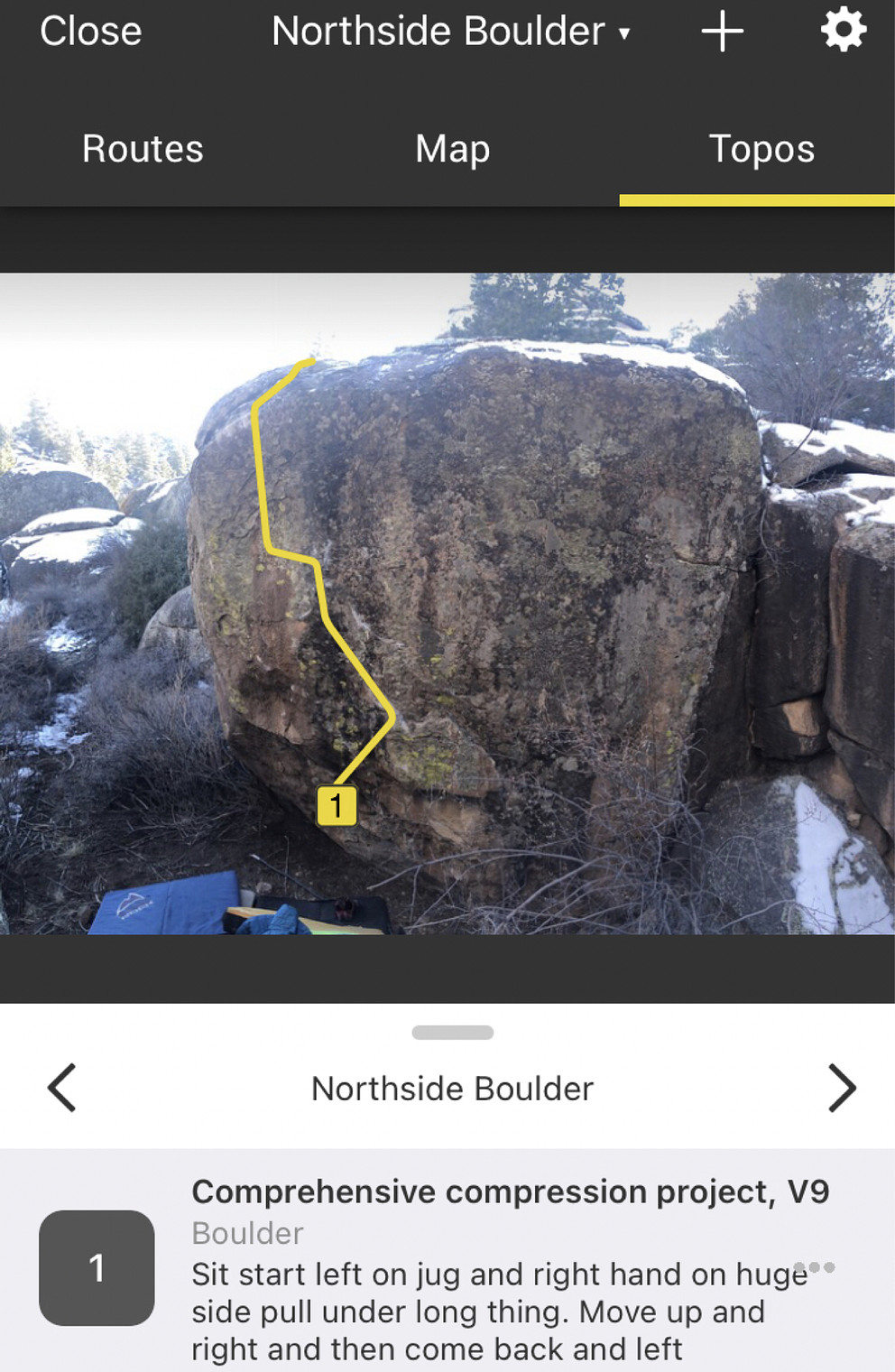Go to previous topo with left arrow
The width and height of the screenshot is (895, 1372).
pyautogui.click(x=61, y=1088)
